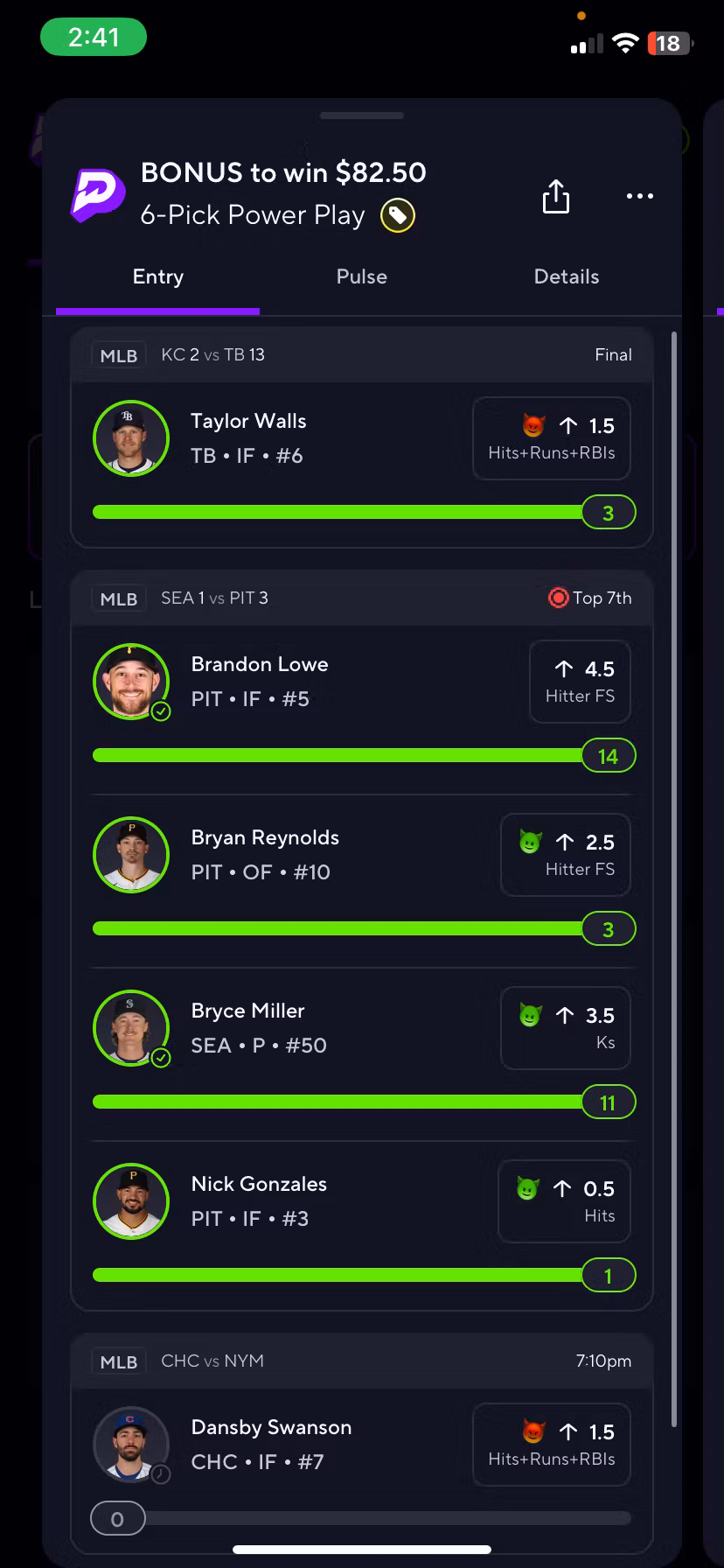The width and height of the screenshot is (724, 1568).
Task: Switch to the Details tab
Action: pos(567,276)
